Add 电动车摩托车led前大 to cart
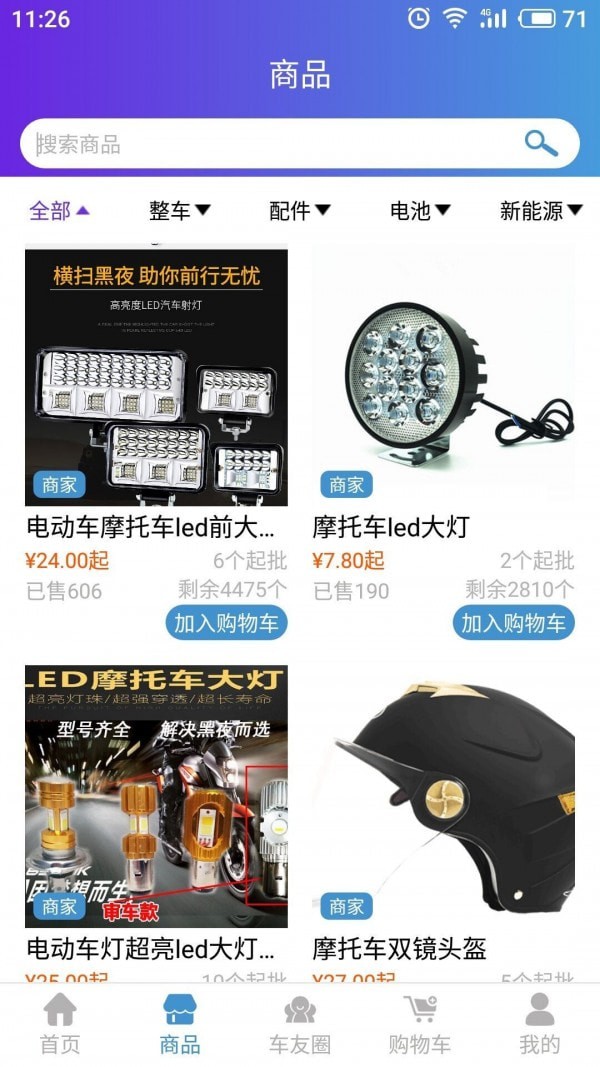The height and width of the screenshot is (1067, 600). [226, 623]
